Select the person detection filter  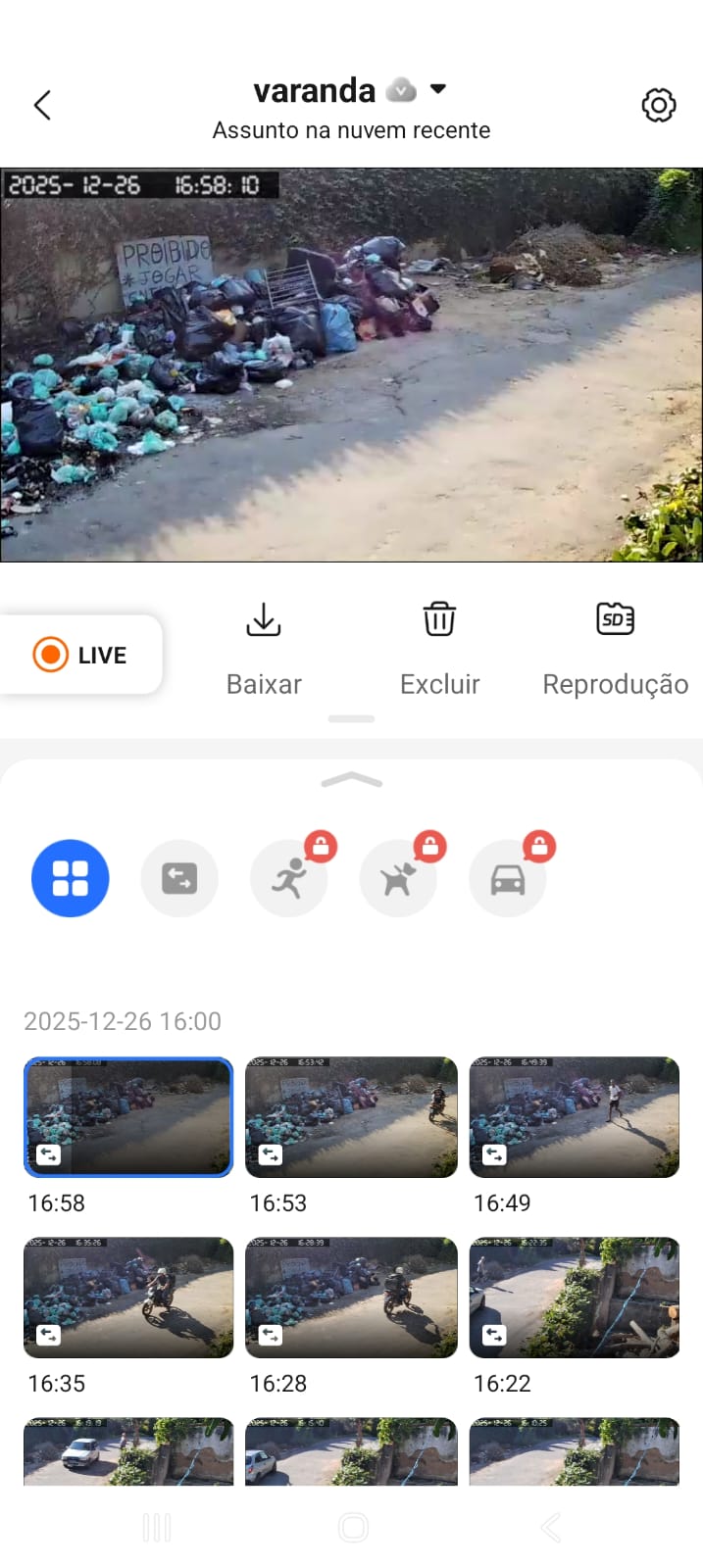click(x=289, y=878)
